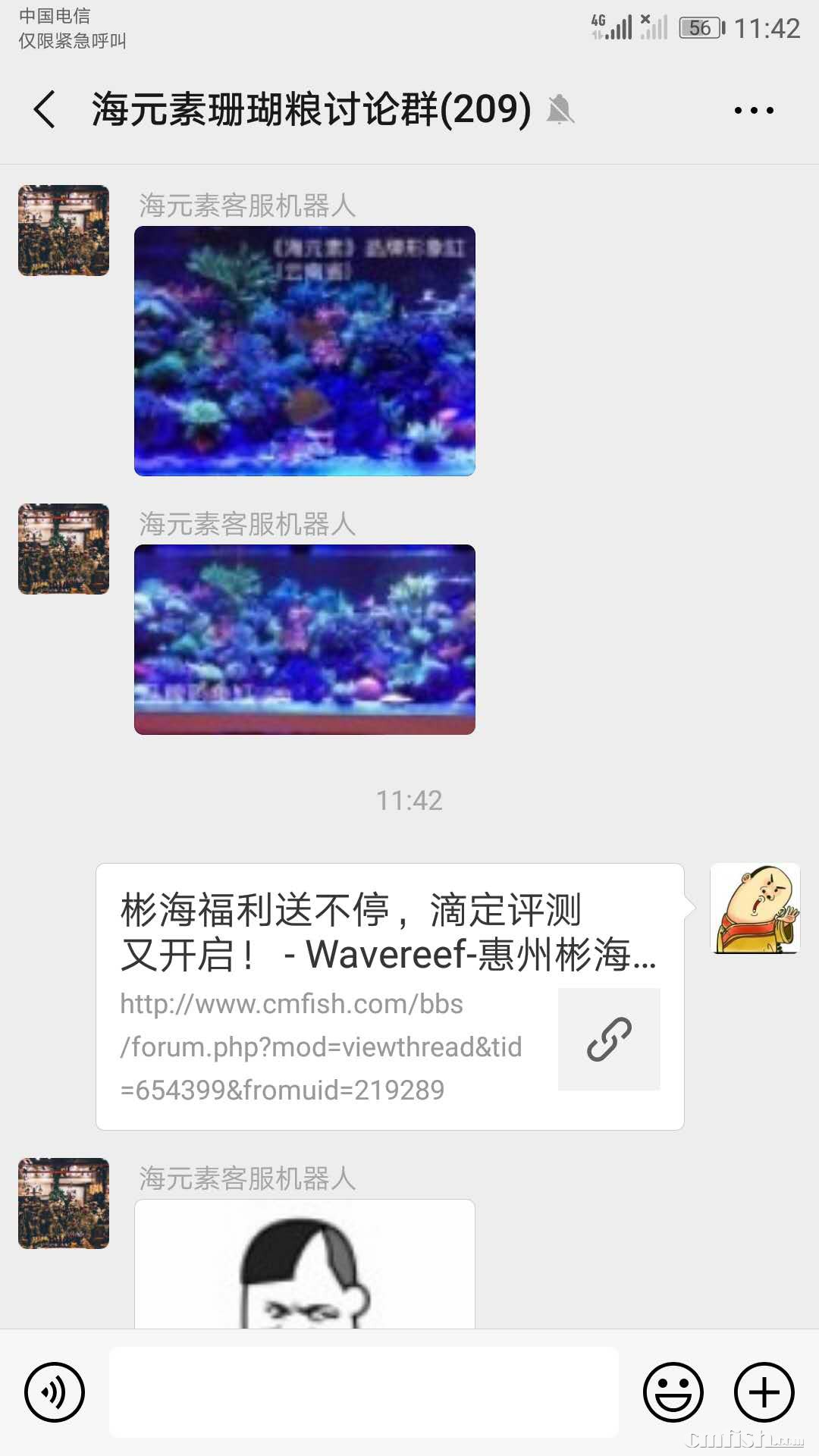Focus the message text field
This screenshot has width=819, height=1456.
coord(364,1392)
